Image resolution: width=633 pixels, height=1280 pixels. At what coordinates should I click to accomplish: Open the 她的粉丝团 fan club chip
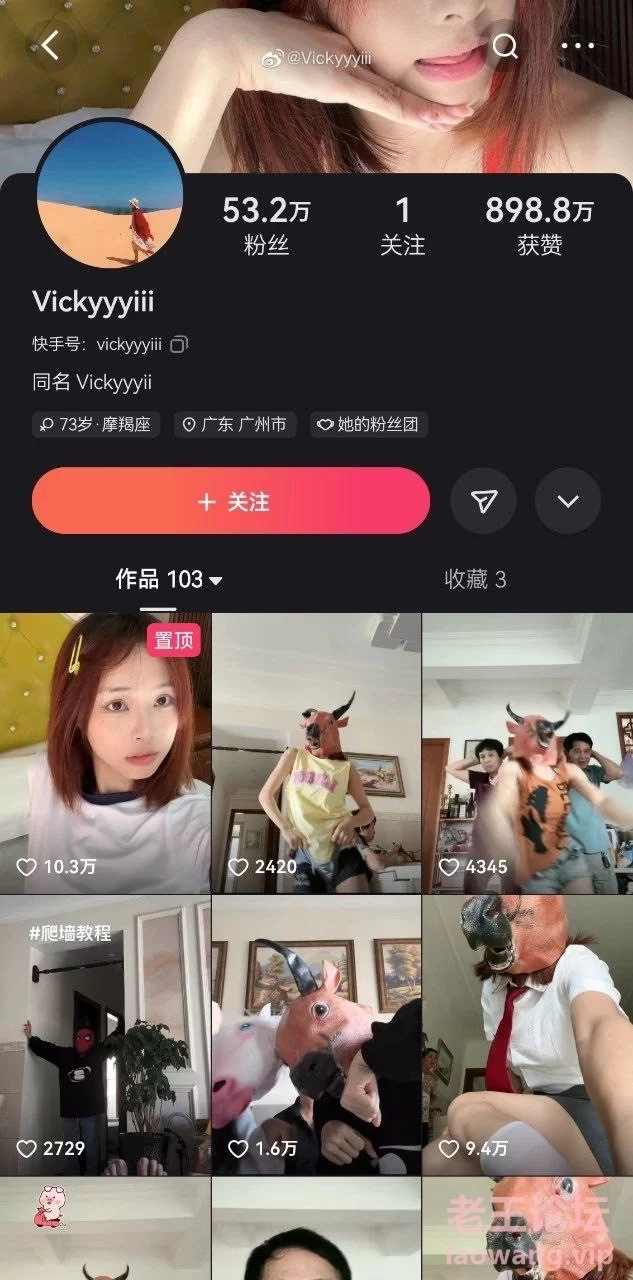coord(369,424)
